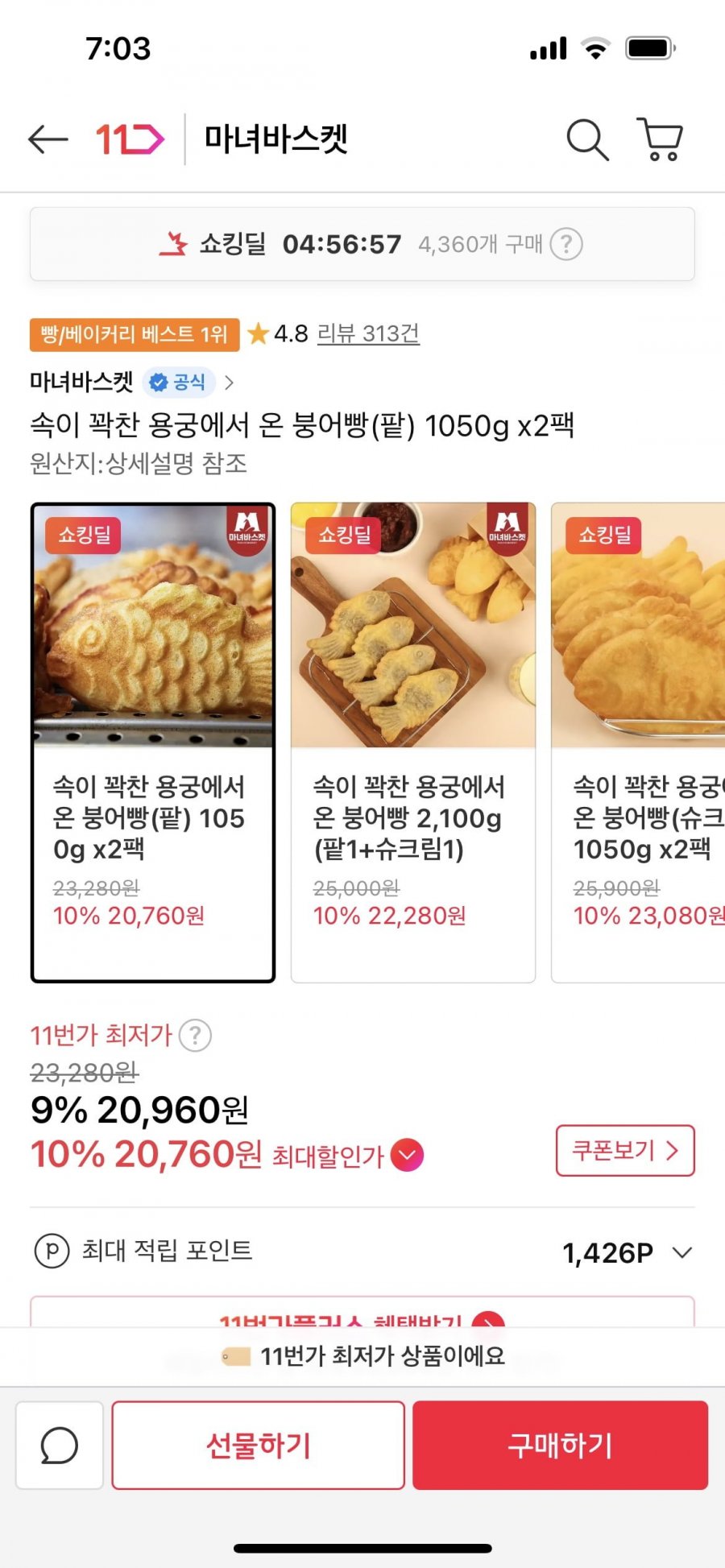Open the search magnifier icon
The image size is (725, 1568).
point(587,140)
